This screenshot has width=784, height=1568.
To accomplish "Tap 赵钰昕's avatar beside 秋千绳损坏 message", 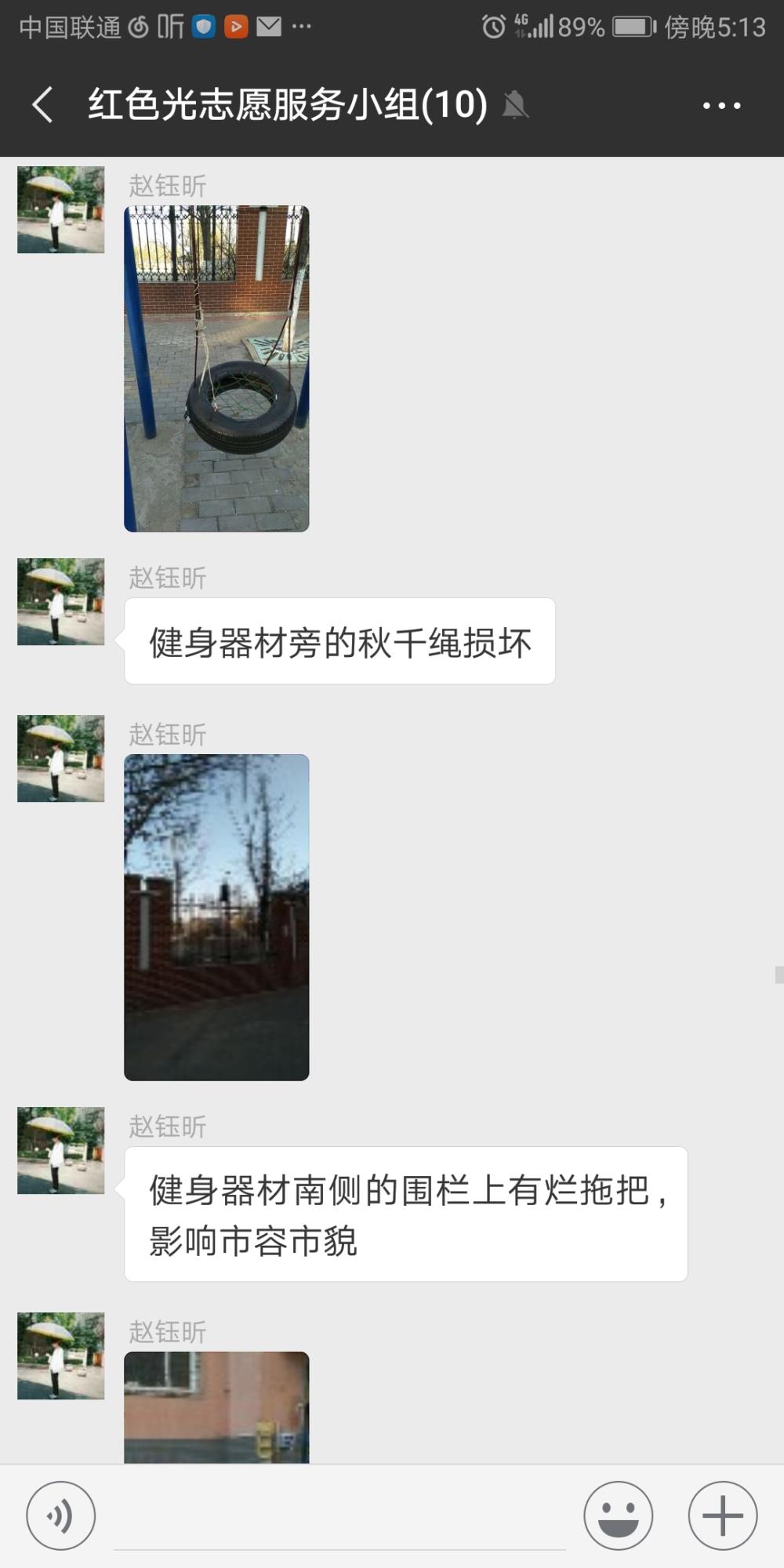I will point(61,601).
